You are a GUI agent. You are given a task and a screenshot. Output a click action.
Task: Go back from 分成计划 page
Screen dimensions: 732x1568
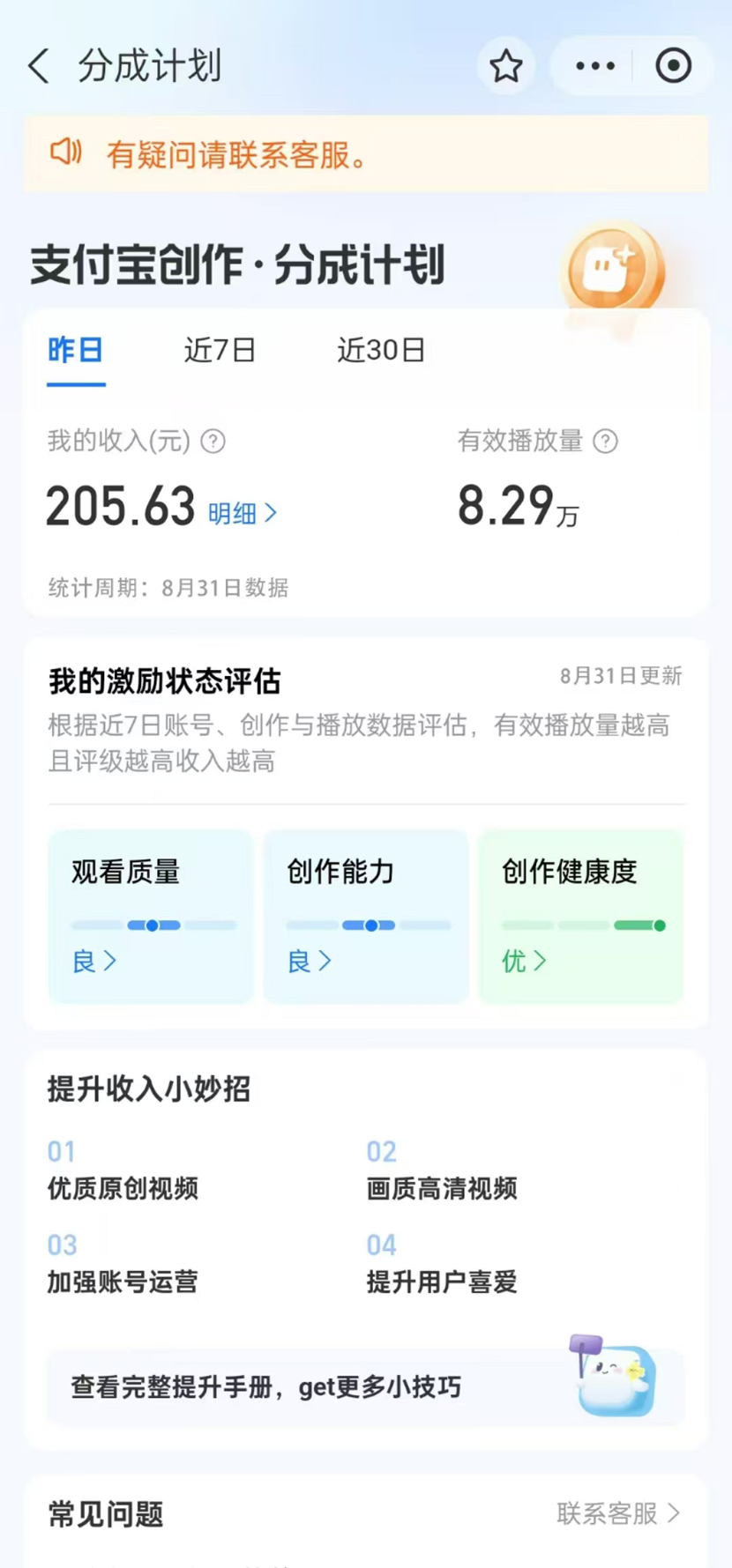coord(40,66)
